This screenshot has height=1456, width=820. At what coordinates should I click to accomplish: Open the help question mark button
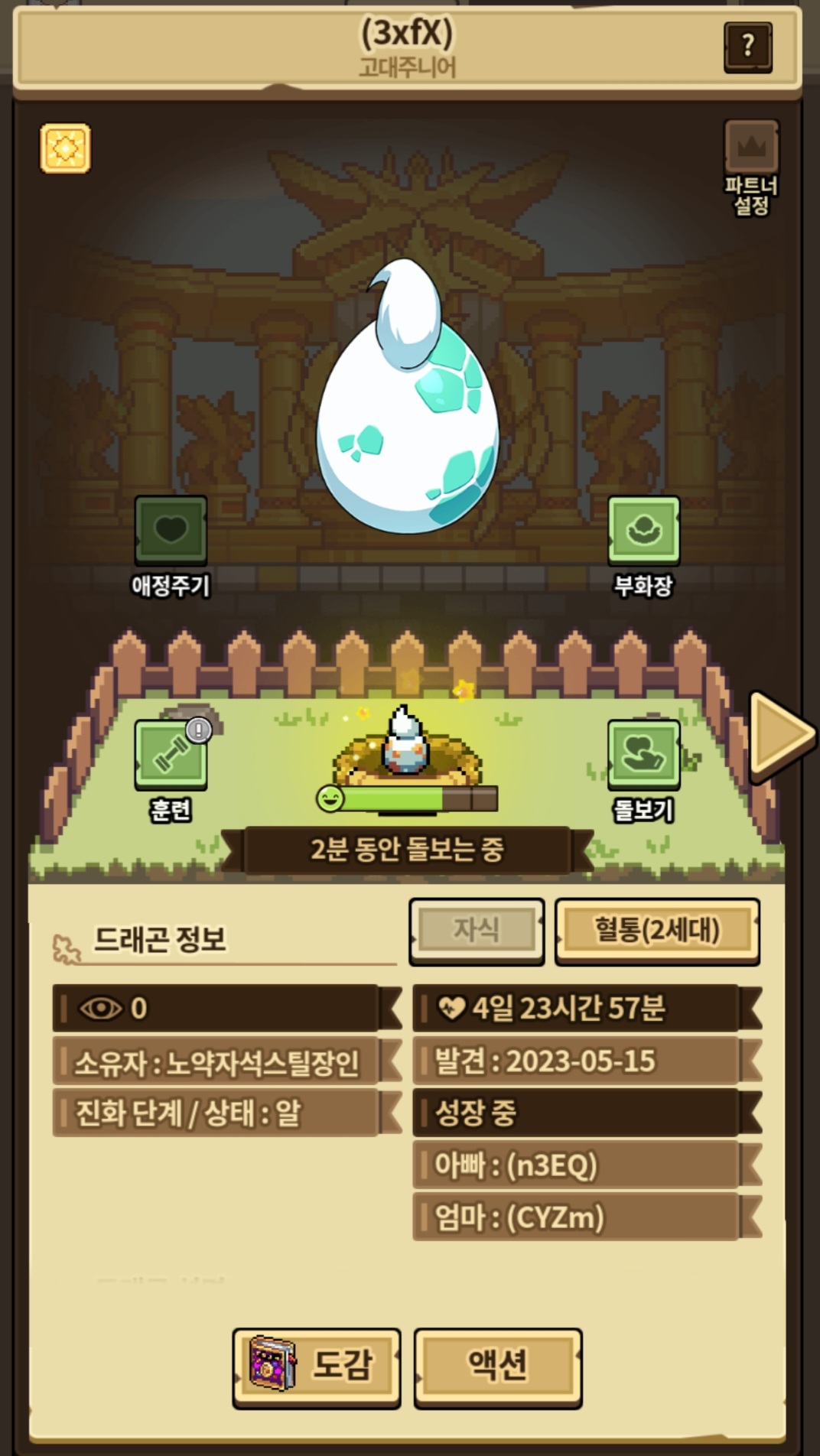tap(747, 47)
